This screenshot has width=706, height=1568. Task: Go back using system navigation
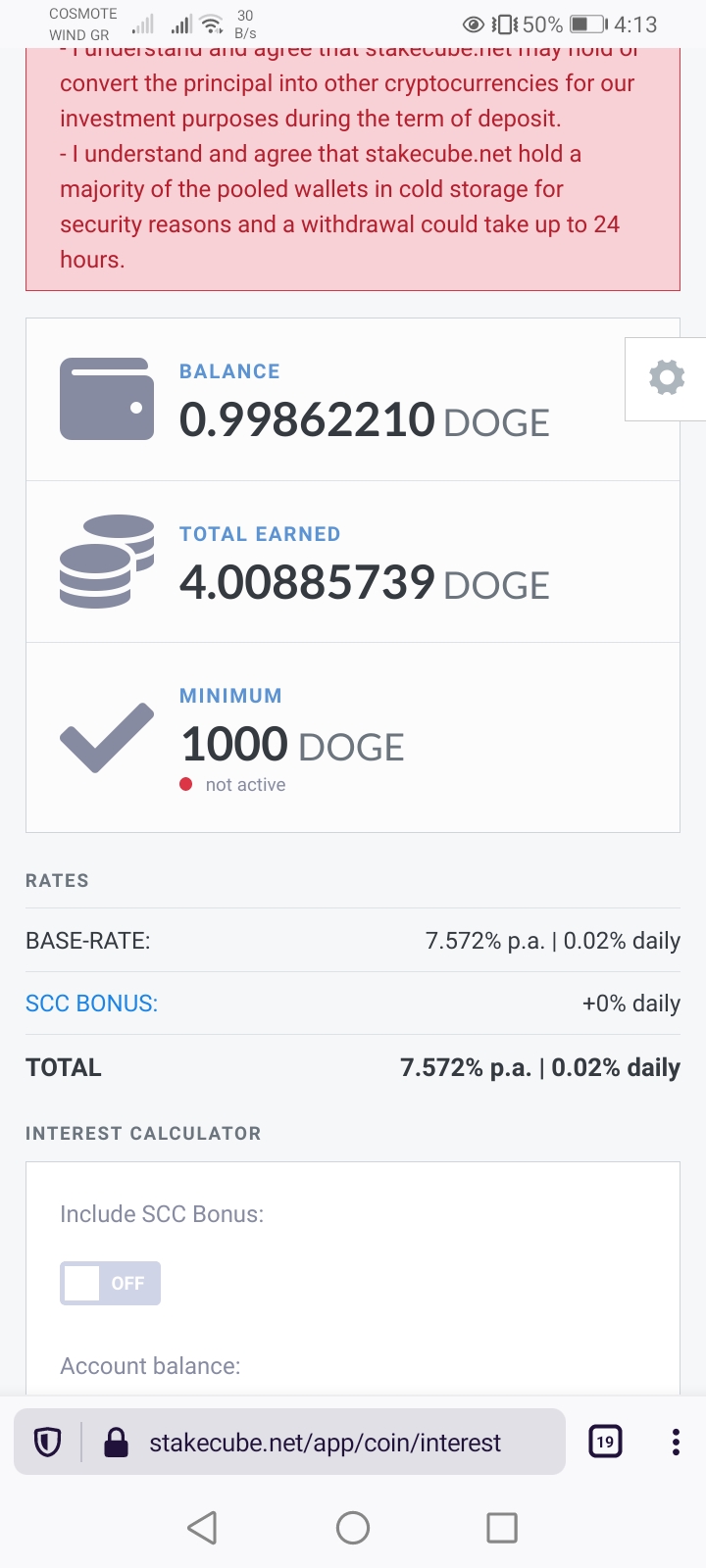pos(202,1527)
